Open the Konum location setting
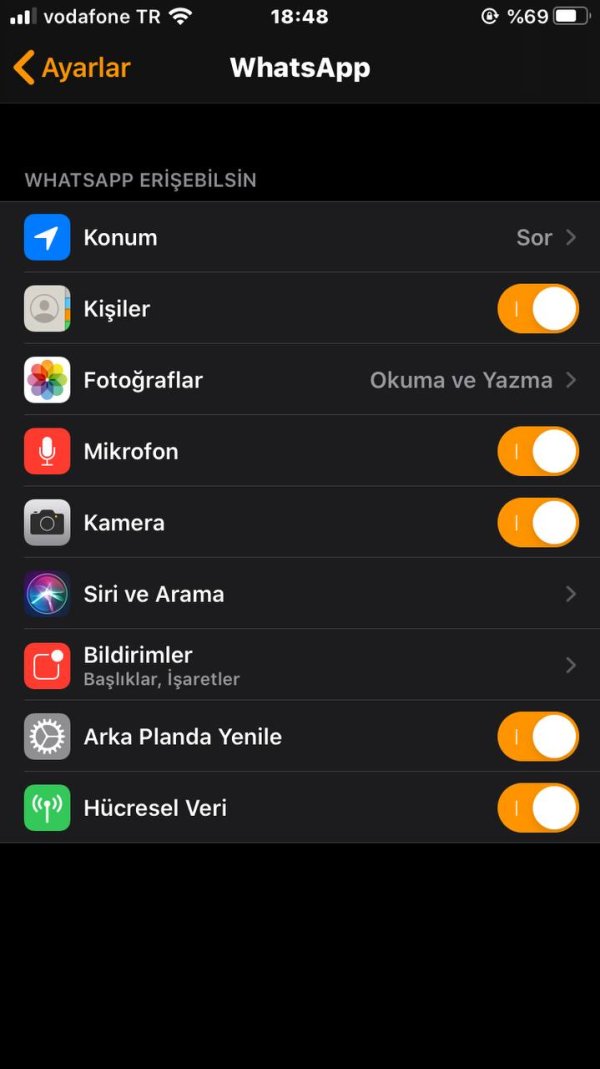 (300, 238)
